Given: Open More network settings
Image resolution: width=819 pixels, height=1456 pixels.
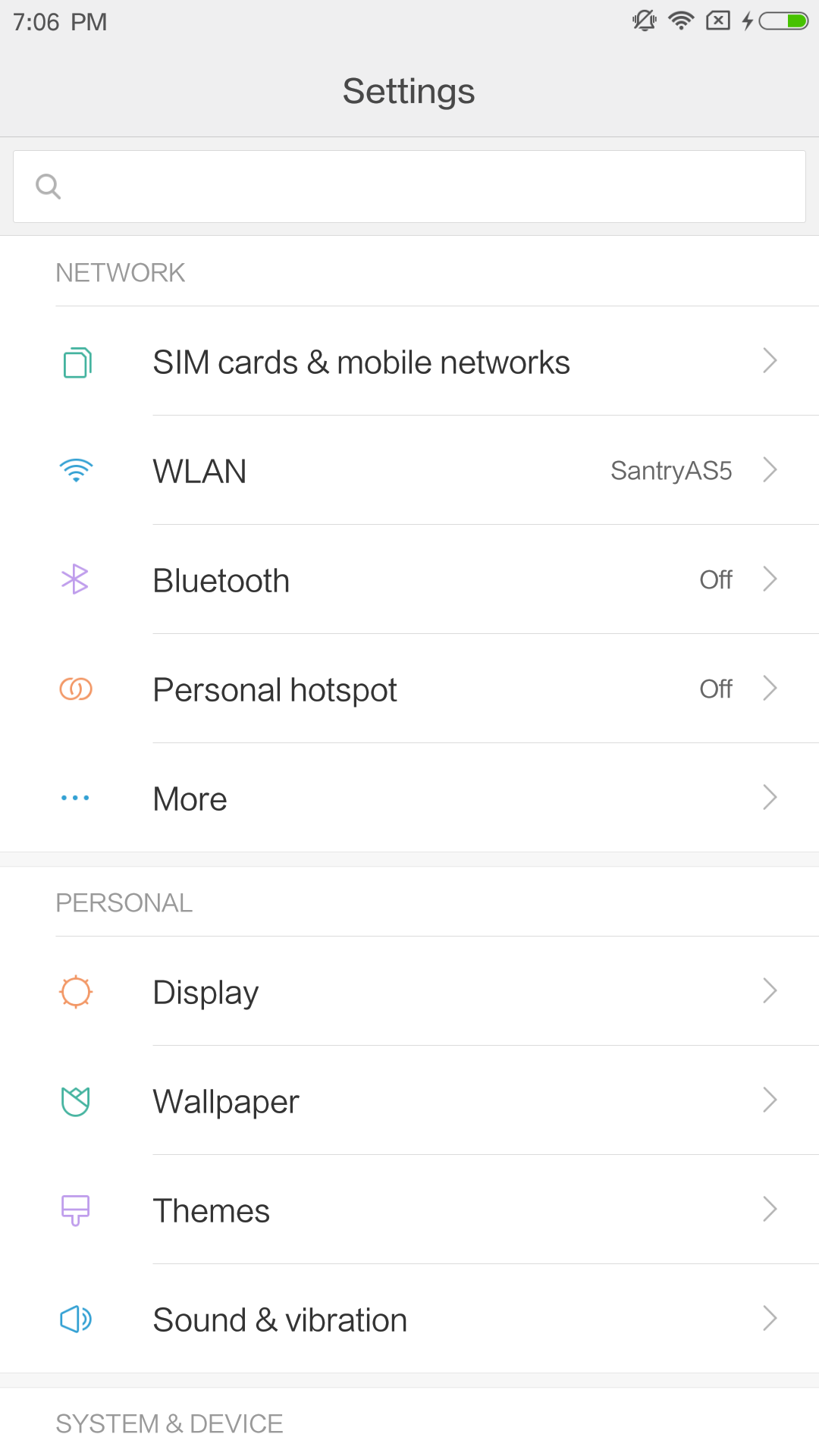Looking at the screenshot, I should tap(409, 798).
